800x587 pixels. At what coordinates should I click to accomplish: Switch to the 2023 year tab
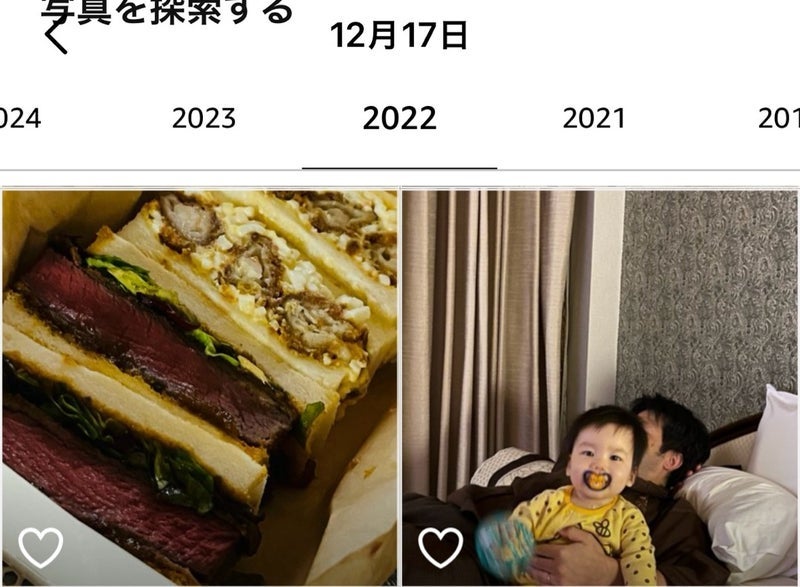pyautogui.click(x=203, y=118)
